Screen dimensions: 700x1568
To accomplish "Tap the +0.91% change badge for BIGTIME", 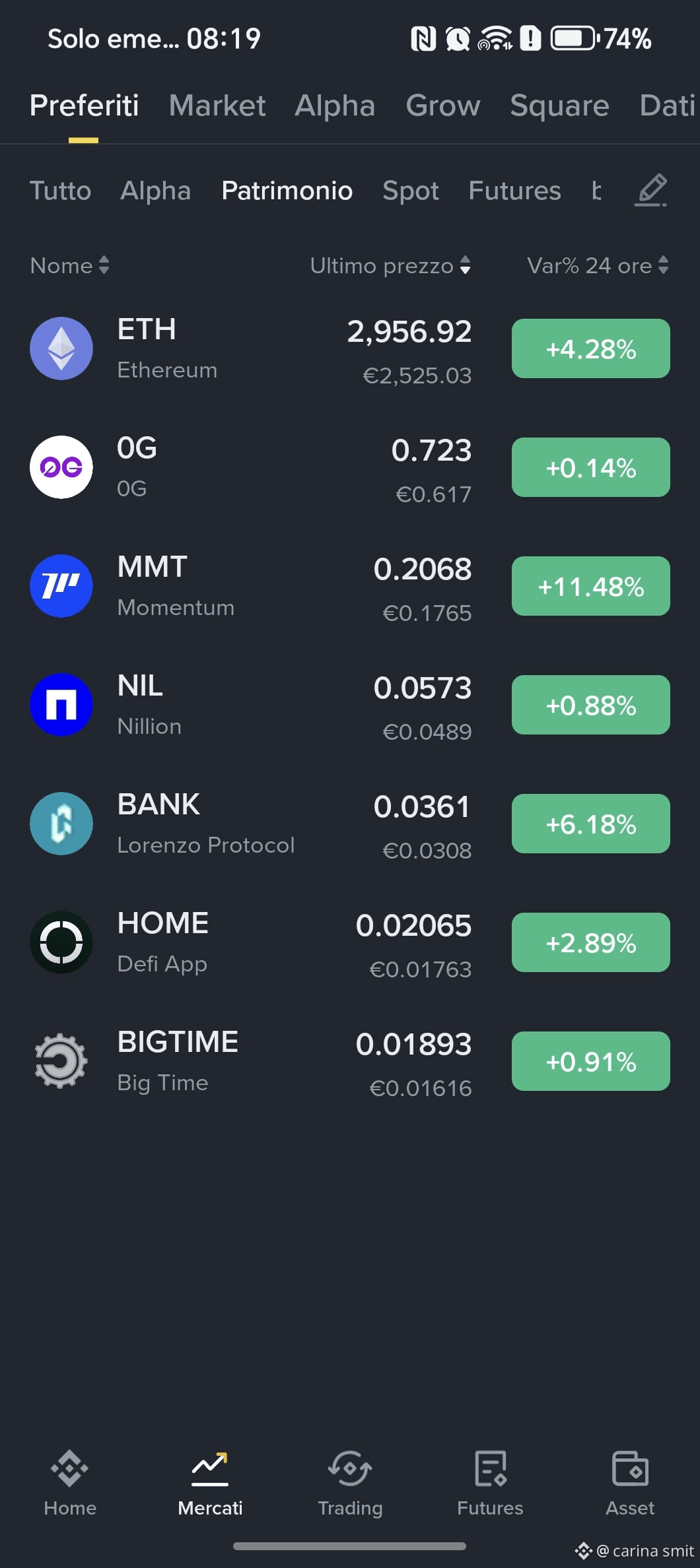I will click(590, 1061).
